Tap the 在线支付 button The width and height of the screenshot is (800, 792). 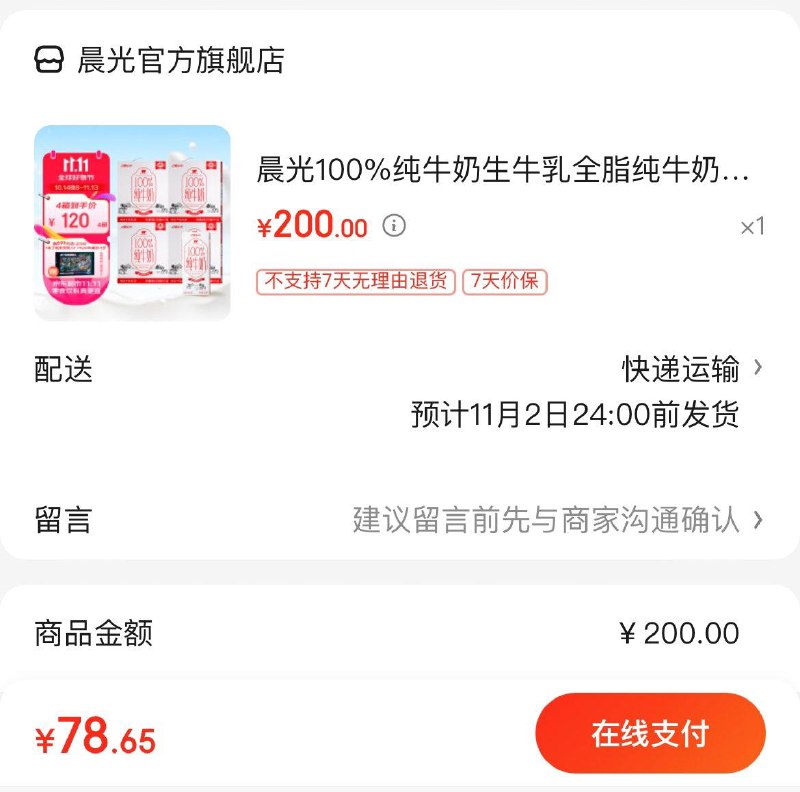(x=650, y=733)
